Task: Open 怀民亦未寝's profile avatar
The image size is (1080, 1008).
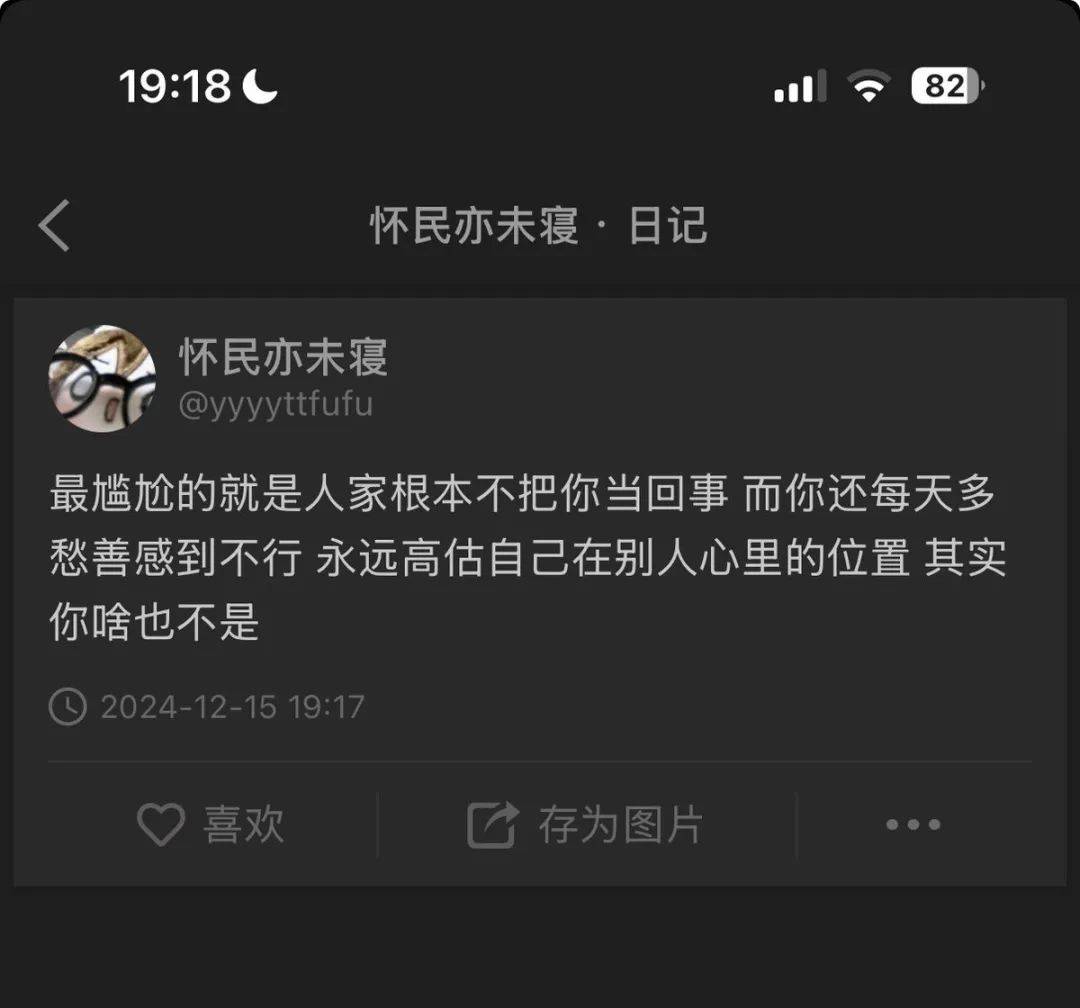Action: [x=102, y=378]
